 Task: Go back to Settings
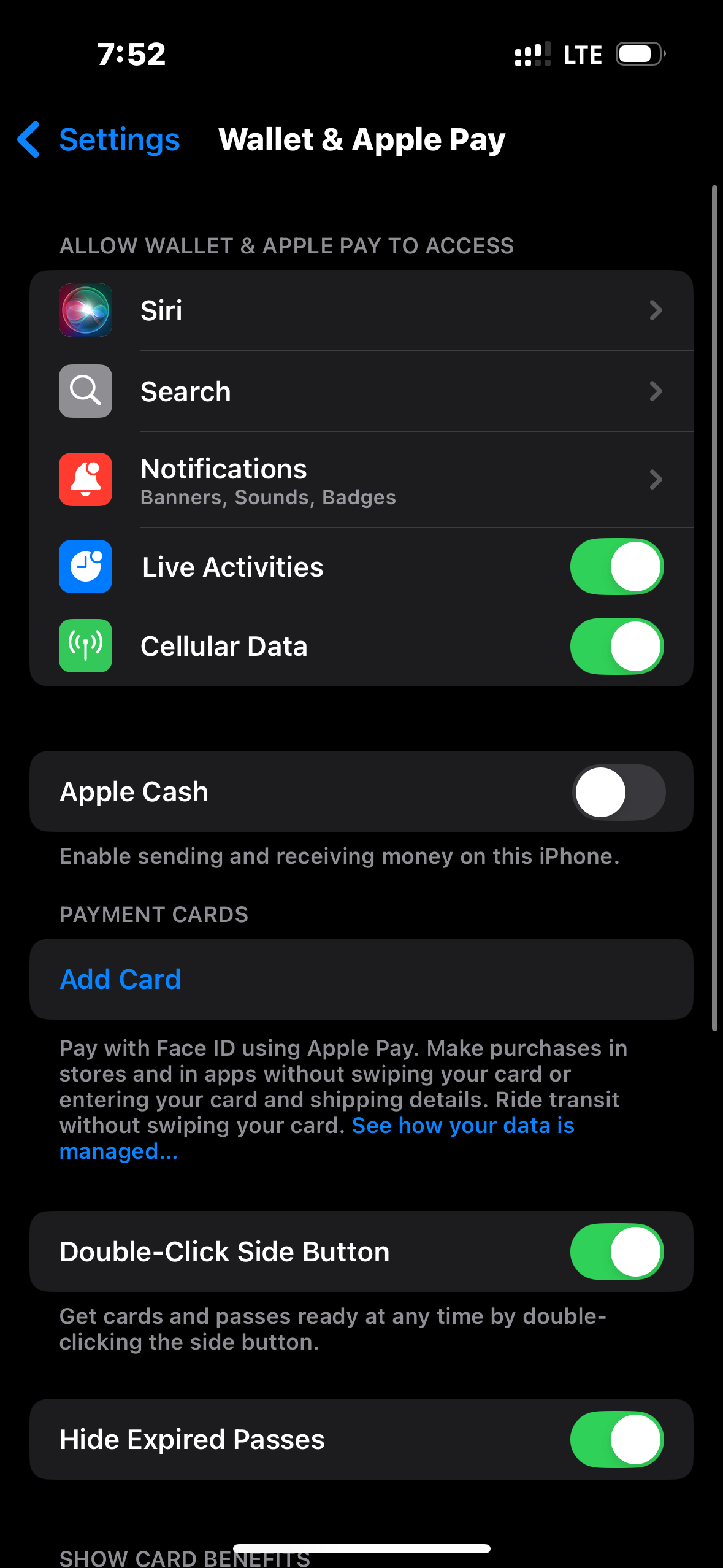99,140
